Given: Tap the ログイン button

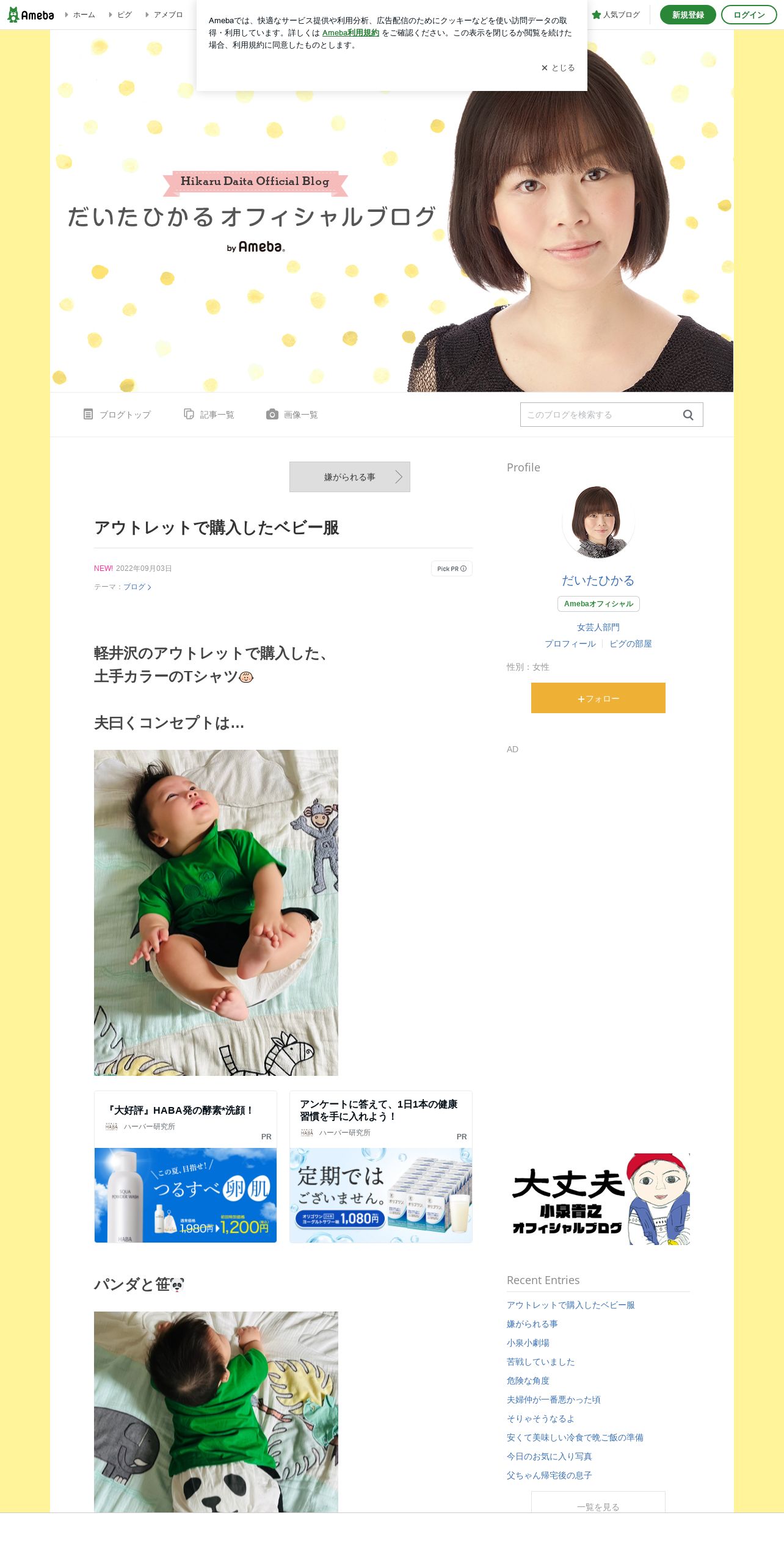Looking at the screenshot, I should click(749, 15).
